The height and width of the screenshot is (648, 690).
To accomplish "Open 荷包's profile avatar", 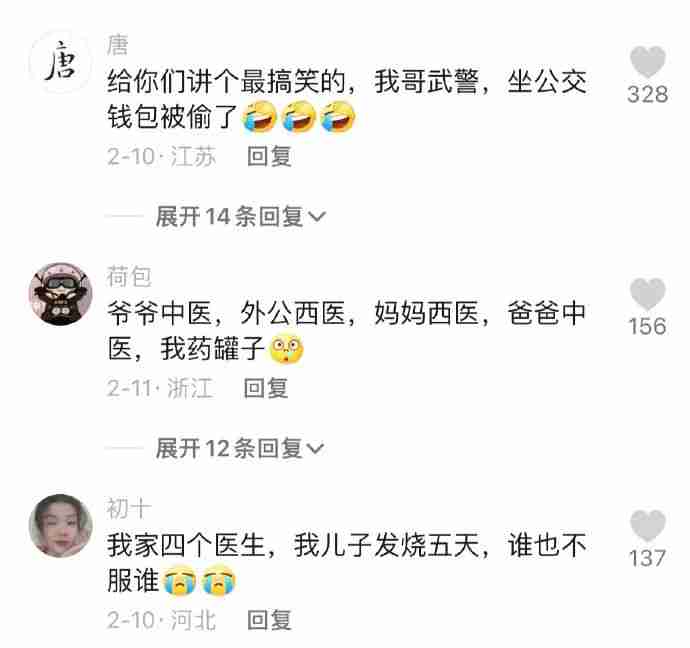I will click(61, 294).
